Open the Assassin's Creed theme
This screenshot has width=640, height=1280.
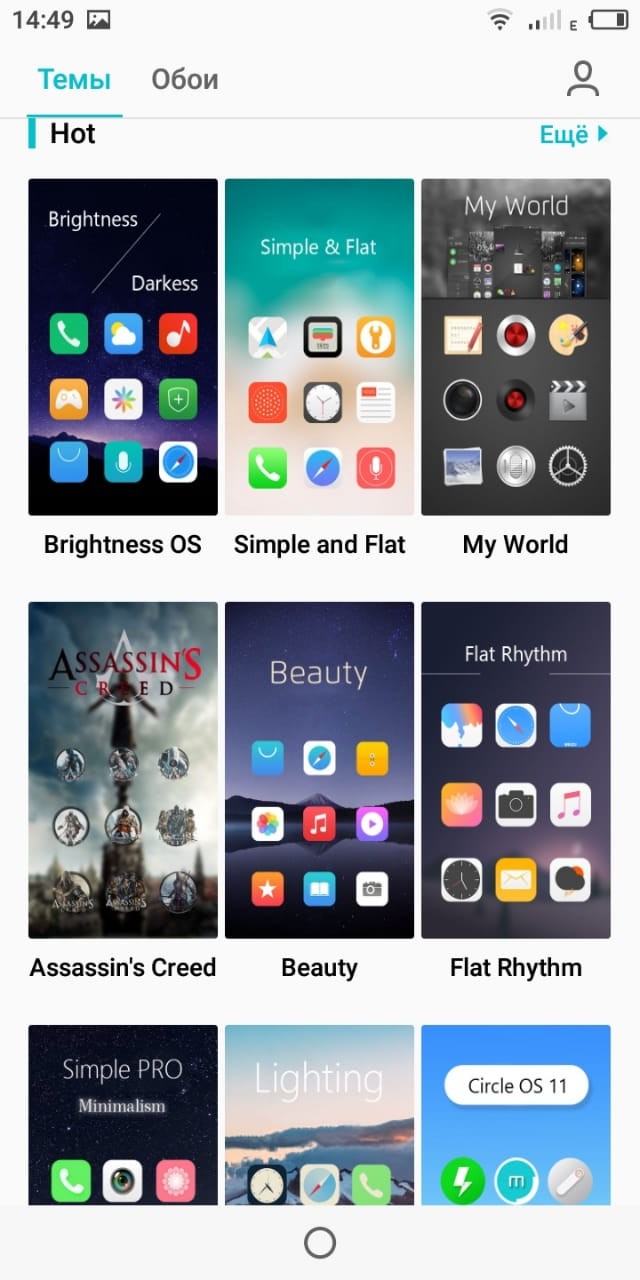(123, 770)
